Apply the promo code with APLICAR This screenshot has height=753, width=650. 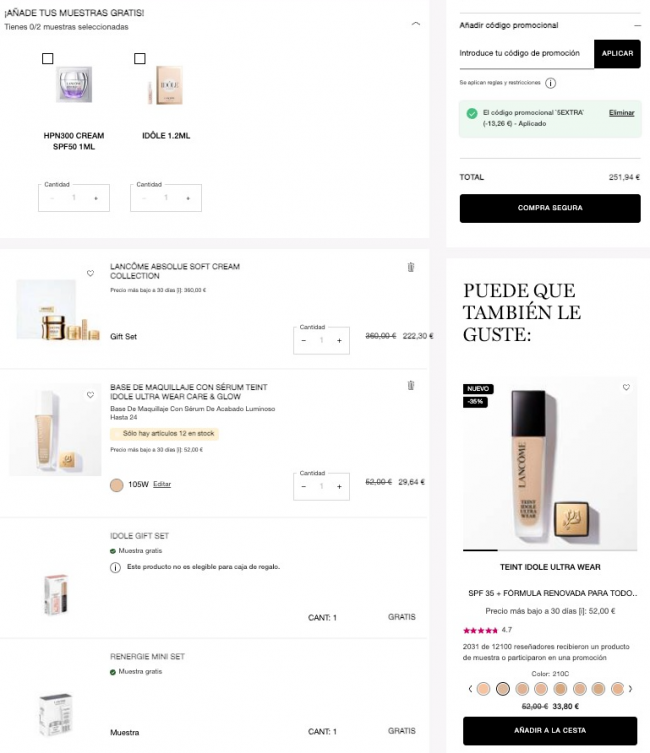tap(617, 53)
